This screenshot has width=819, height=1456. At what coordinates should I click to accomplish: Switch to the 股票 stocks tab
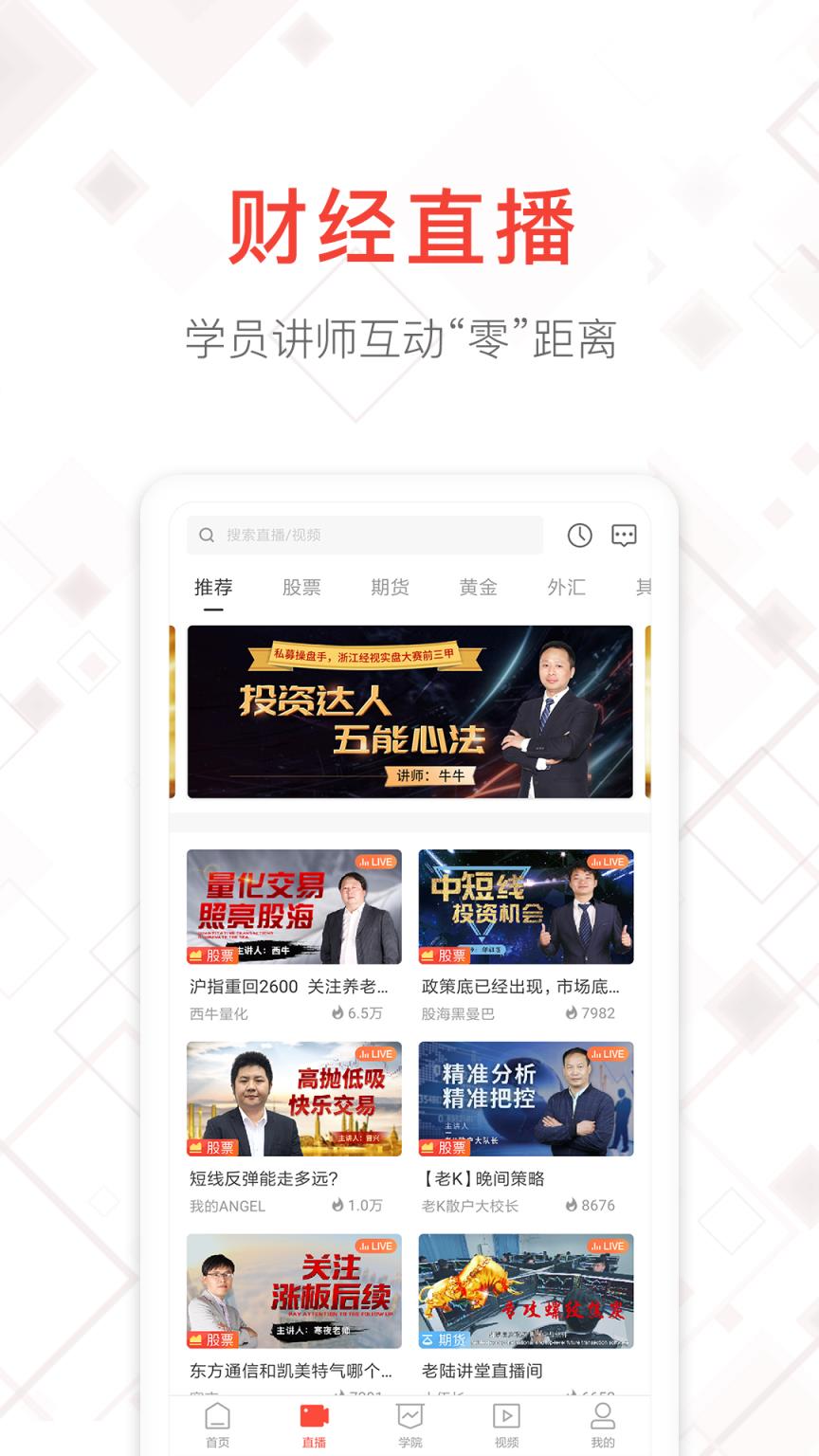[x=301, y=588]
